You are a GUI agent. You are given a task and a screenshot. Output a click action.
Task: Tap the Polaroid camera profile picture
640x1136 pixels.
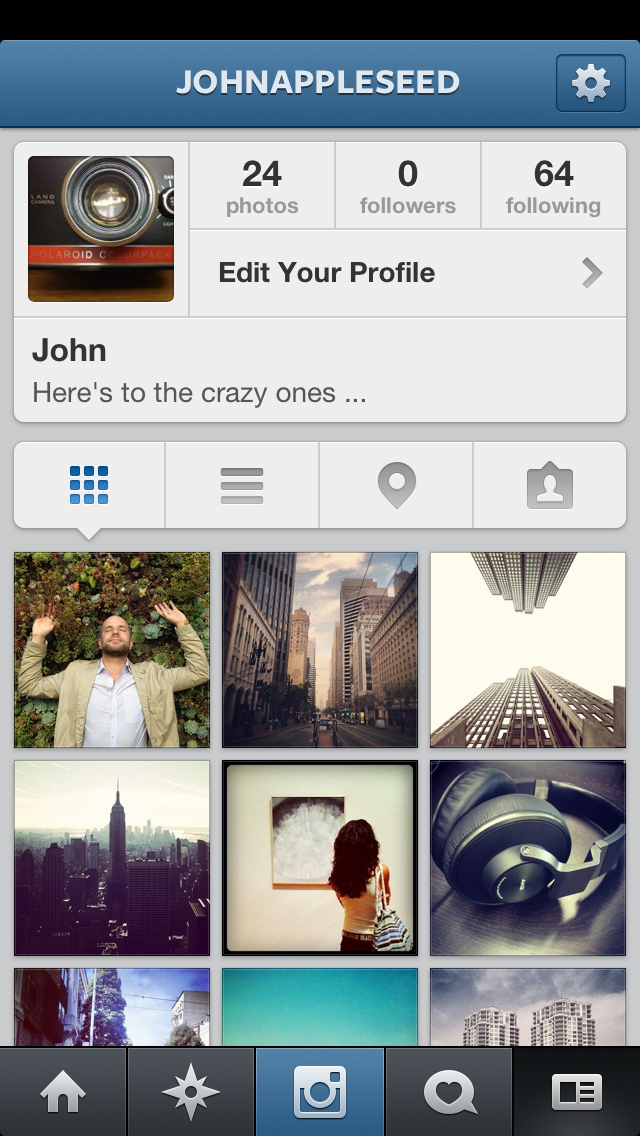(x=101, y=229)
